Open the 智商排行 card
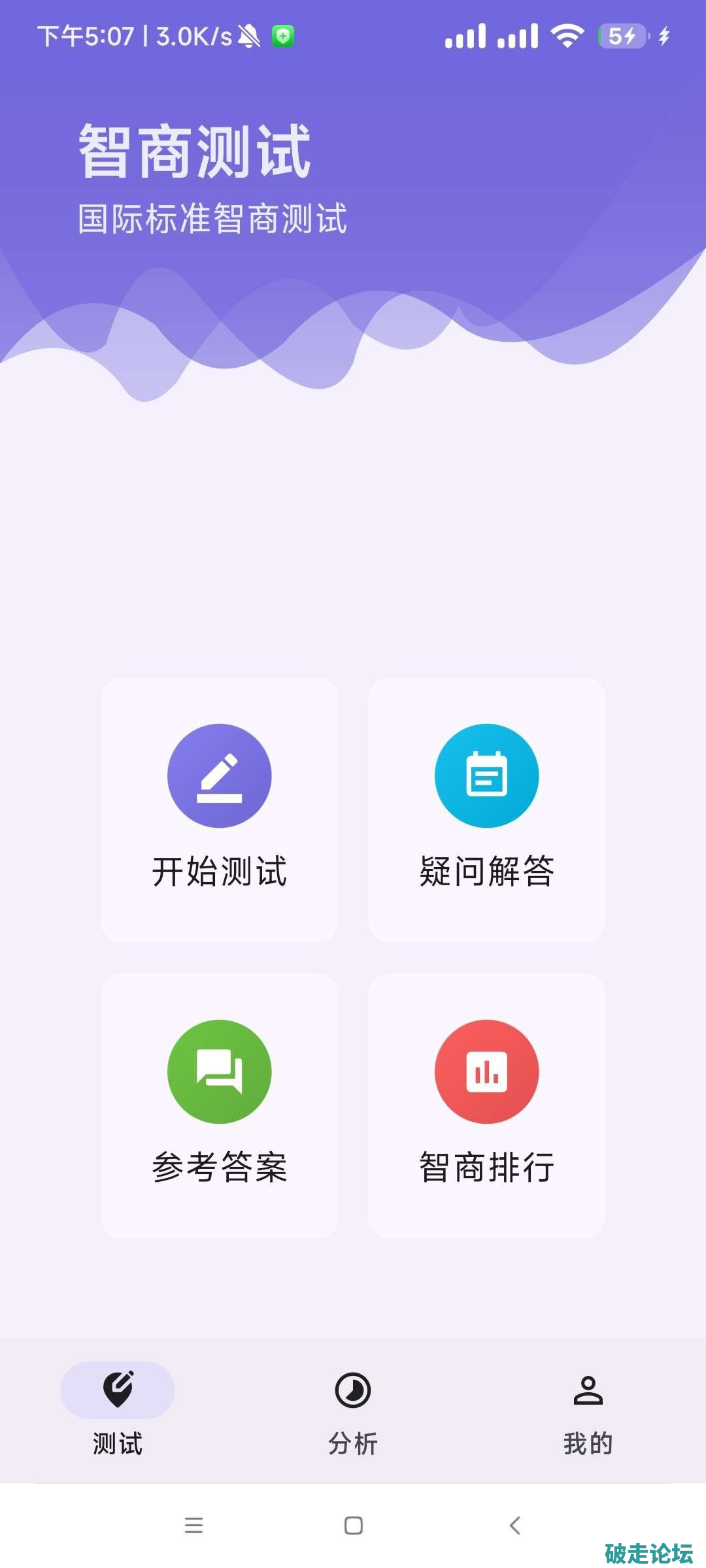Image resolution: width=706 pixels, height=1568 pixels. point(486,1105)
